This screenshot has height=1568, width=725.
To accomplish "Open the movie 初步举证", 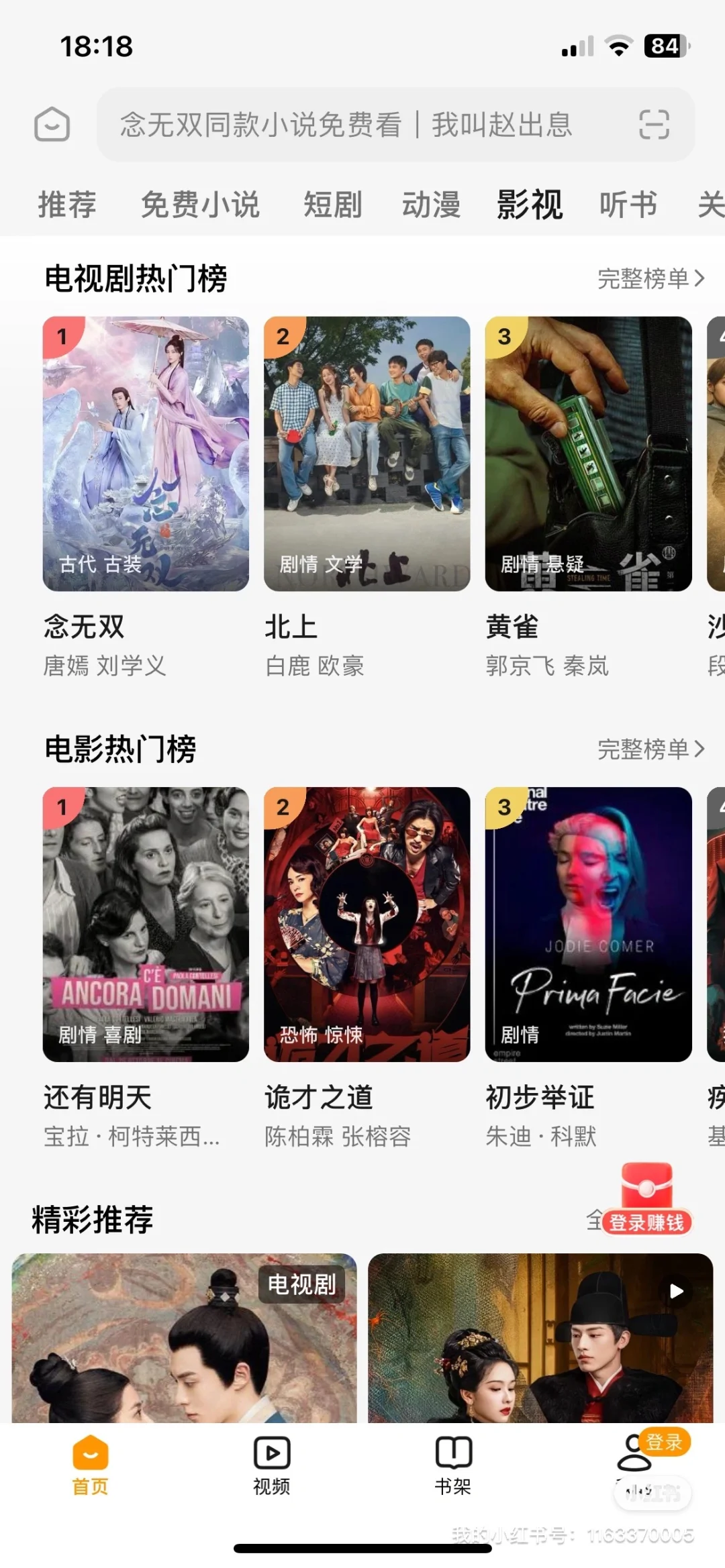I will click(x=588, y=924).
